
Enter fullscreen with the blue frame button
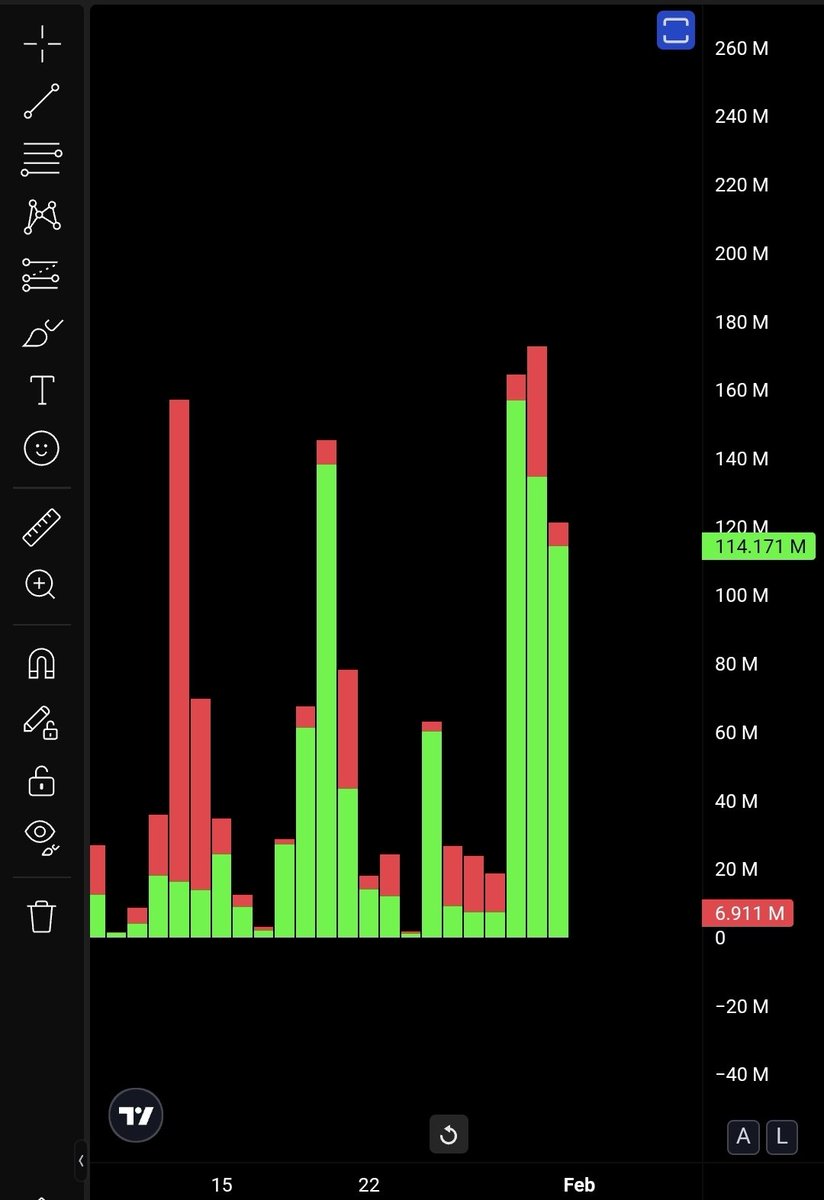676,30
